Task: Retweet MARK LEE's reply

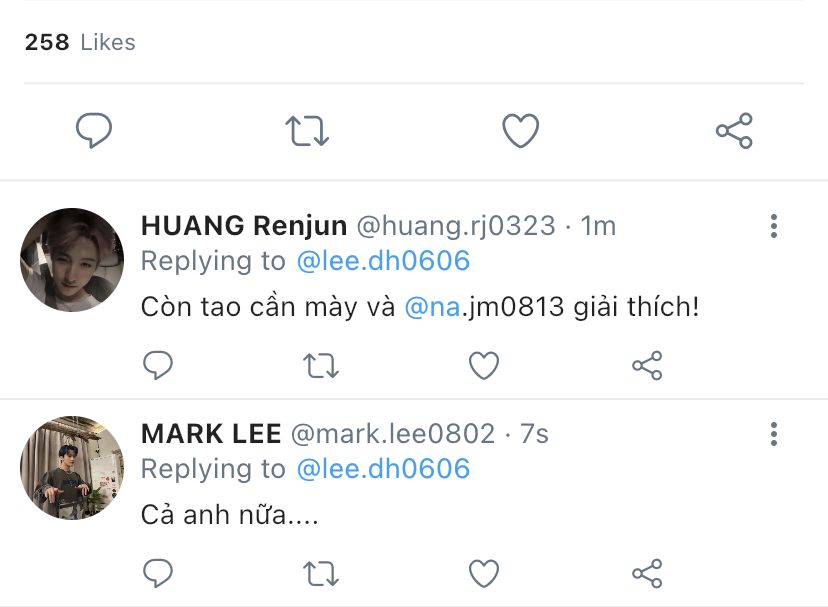Action: [x=321, y=573]
